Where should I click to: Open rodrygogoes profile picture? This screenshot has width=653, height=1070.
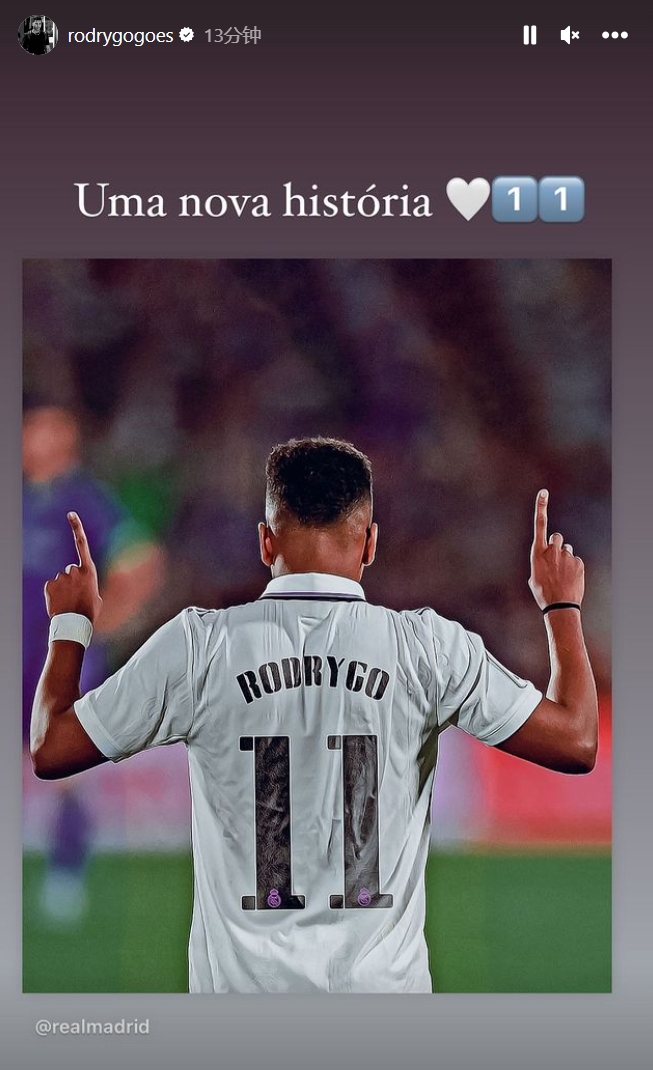click(37, 36)
